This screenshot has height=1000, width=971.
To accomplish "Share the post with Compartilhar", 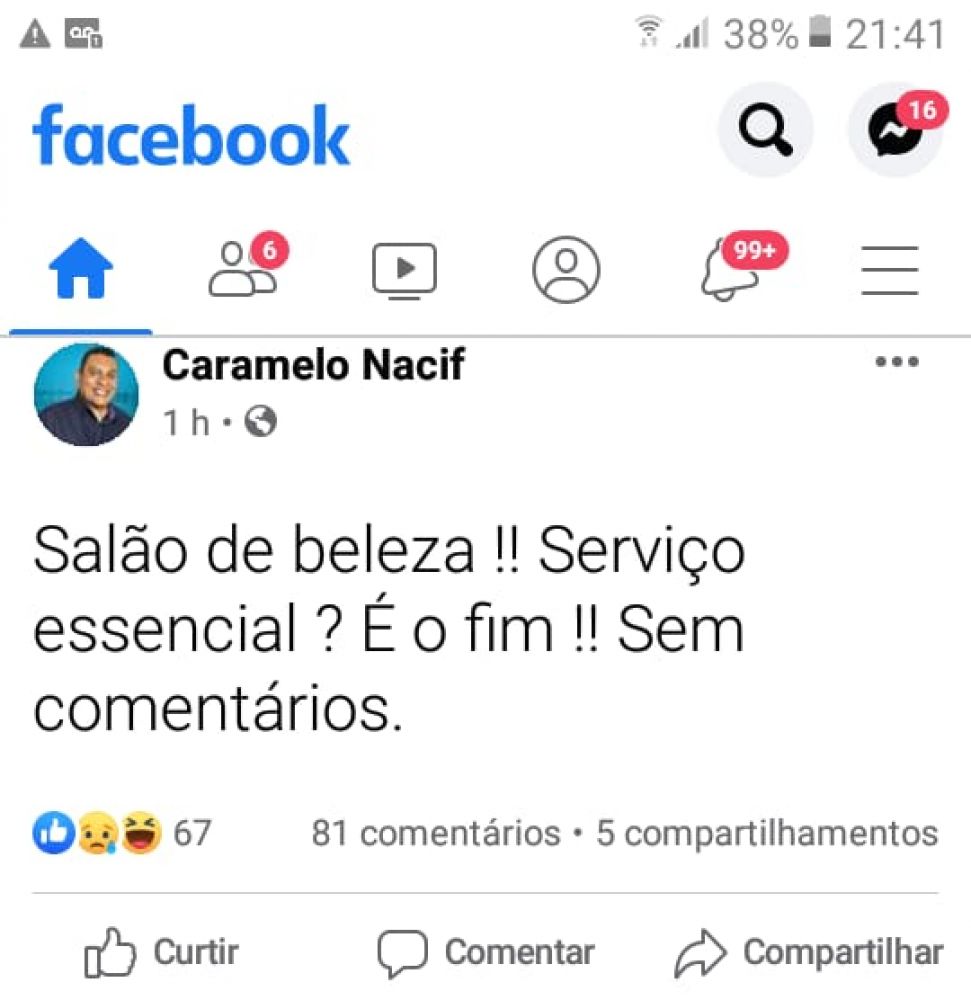I will tap(808, 952).
